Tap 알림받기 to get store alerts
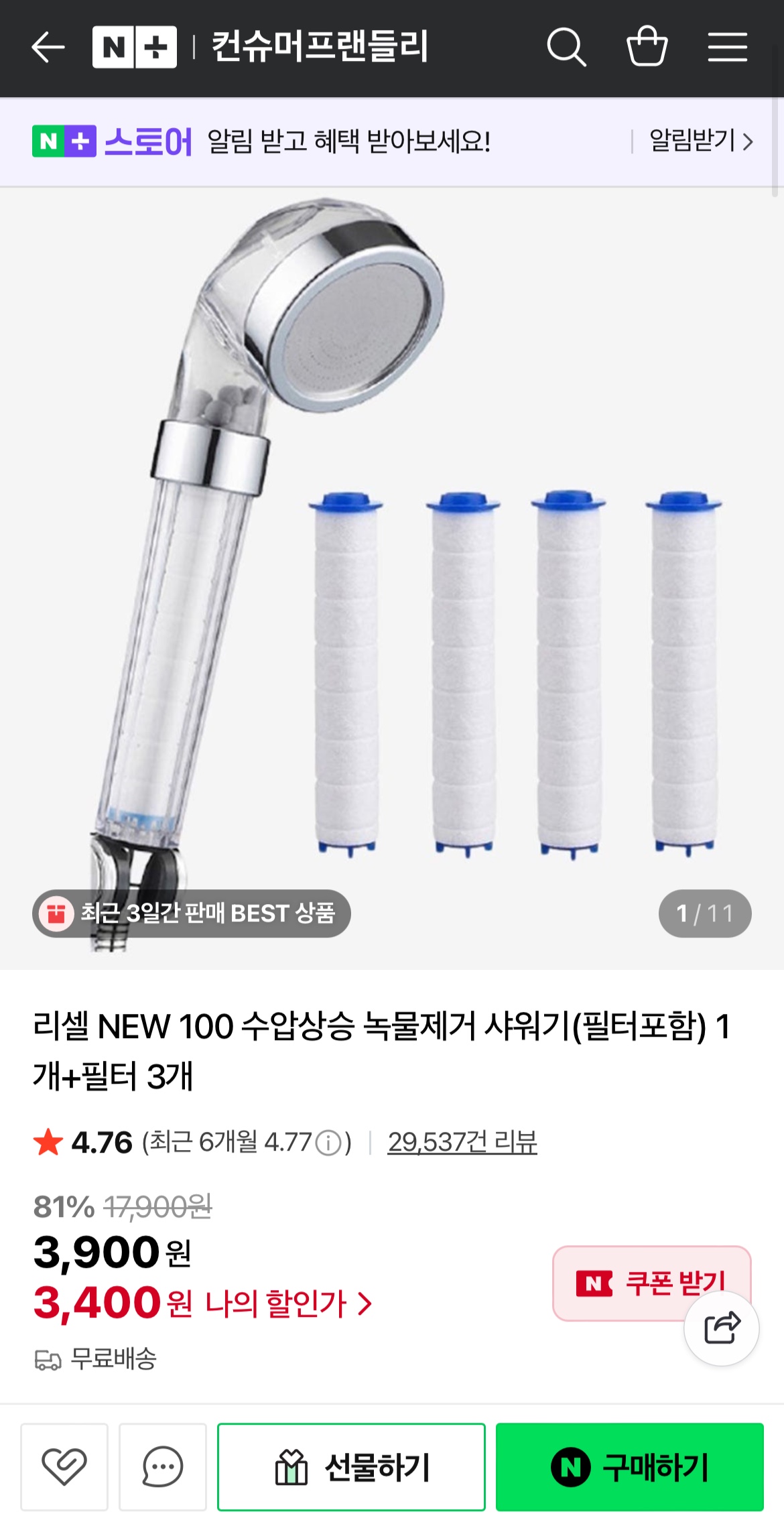Viewport: 784px width, 1522px height. click(701, 141)
